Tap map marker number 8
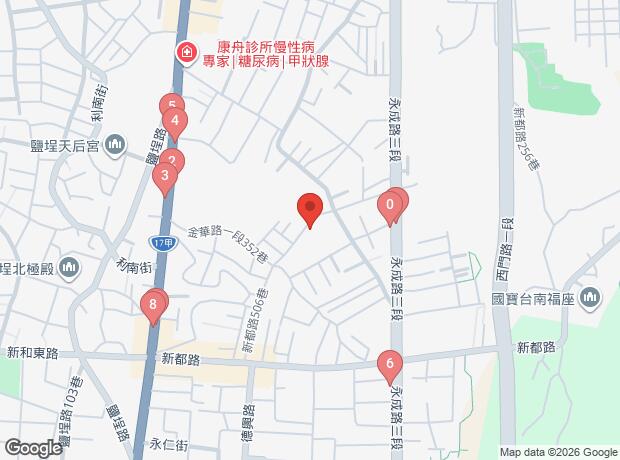This screenshot has width=620, height=460. (153, 304)
